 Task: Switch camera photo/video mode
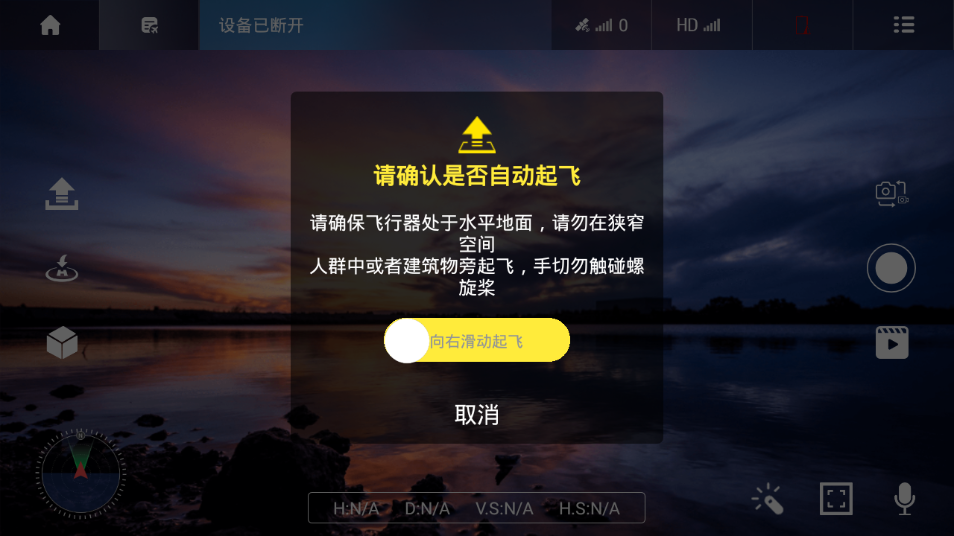891,193
